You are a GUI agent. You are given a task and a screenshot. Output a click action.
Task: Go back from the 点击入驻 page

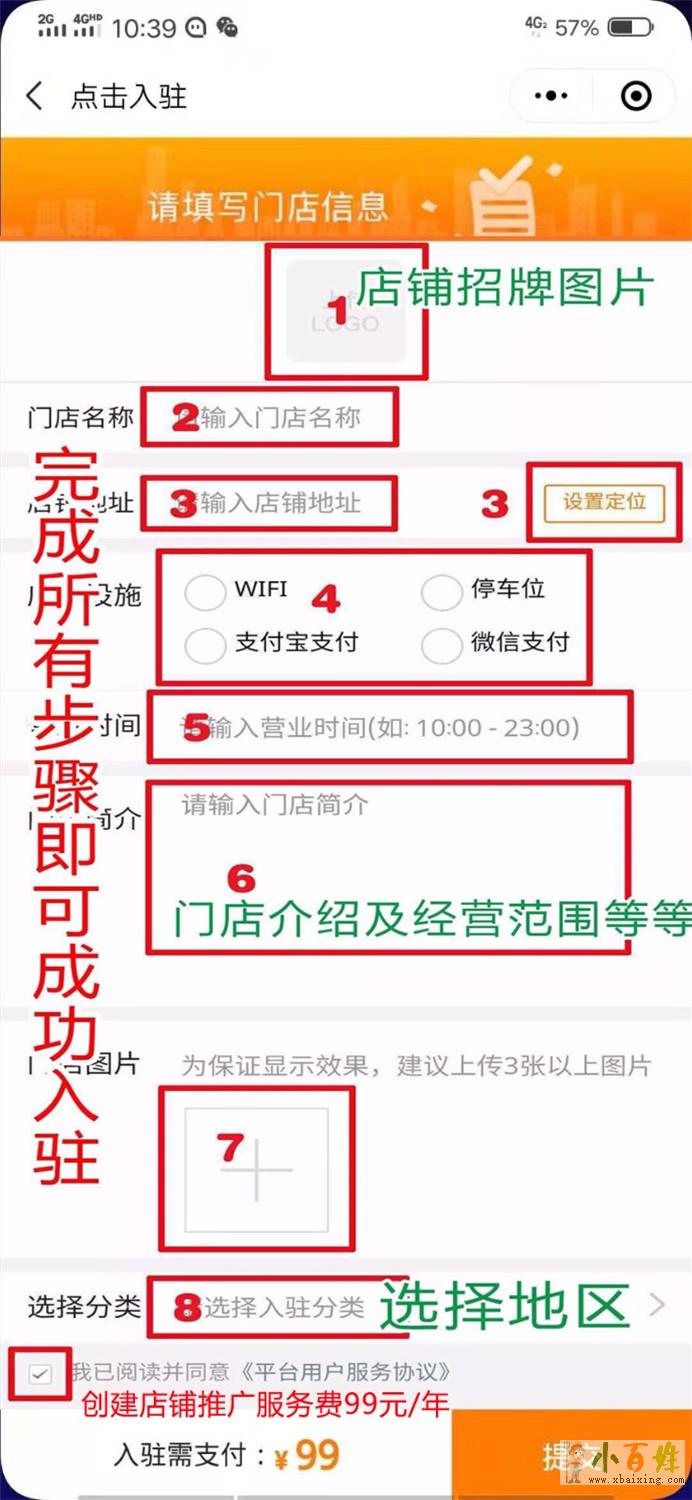pyautogui.click(x=35, y=96)
